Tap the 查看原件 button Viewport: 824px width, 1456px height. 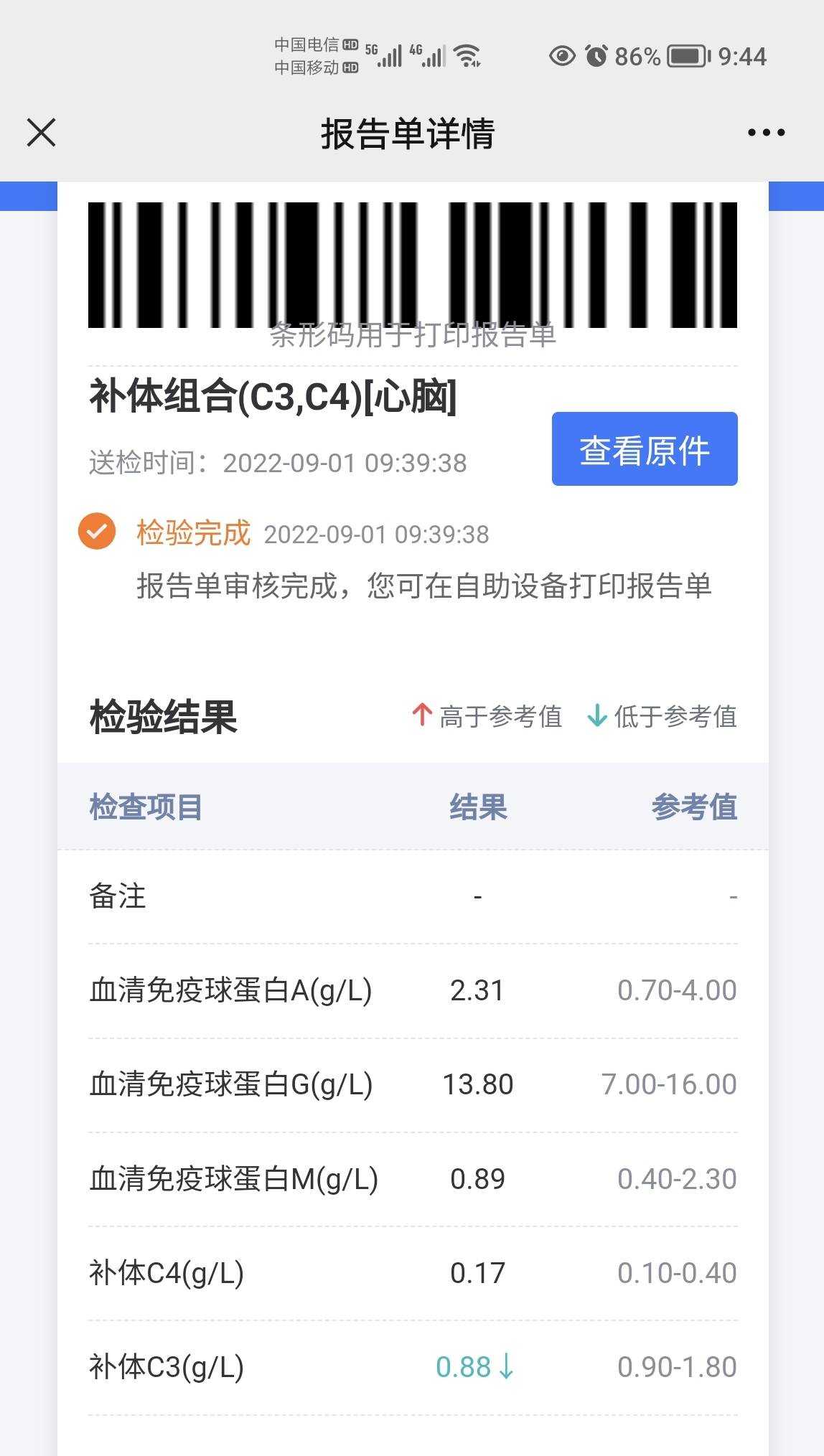point(643,448)
